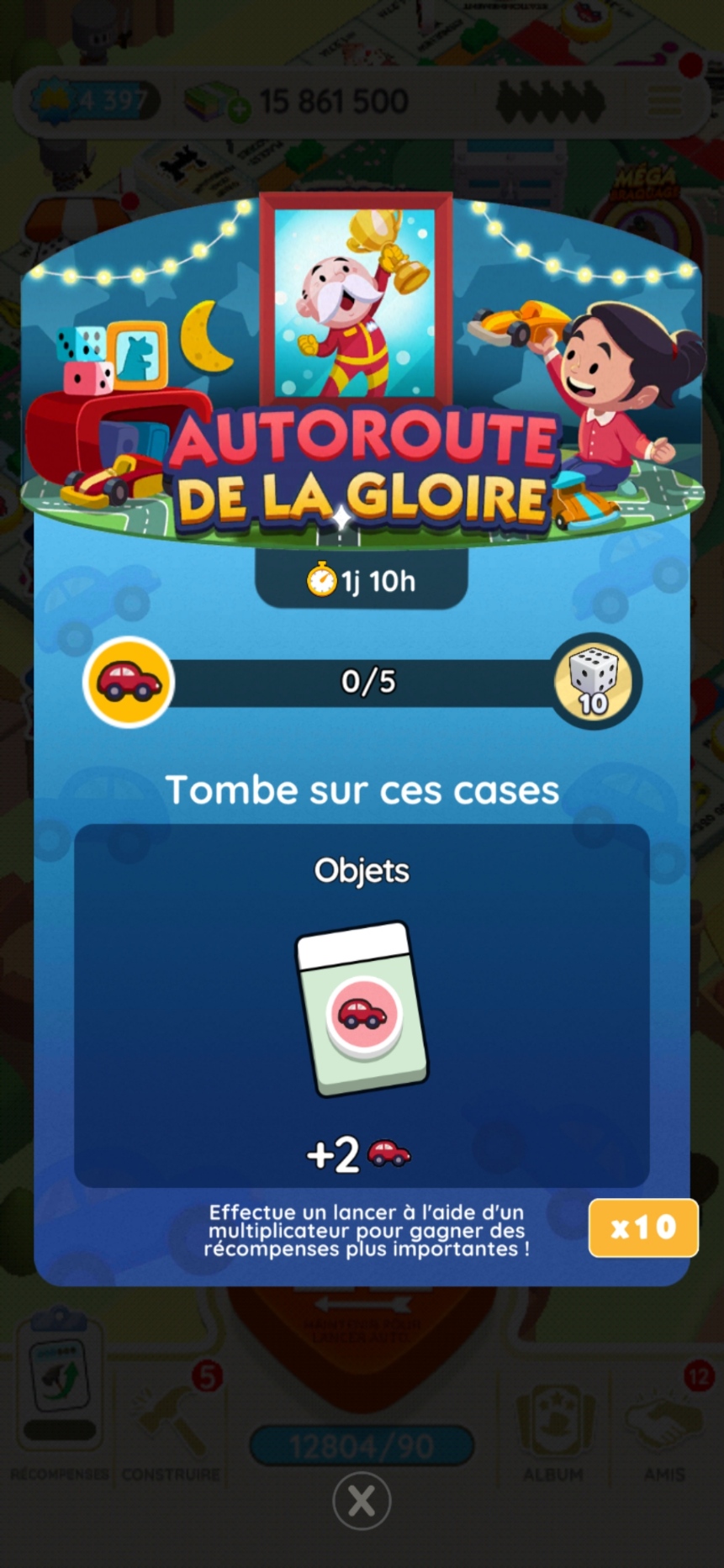Tap the x10 multiplier button
724x1568 pixels.
click(x=643, y=1227)
